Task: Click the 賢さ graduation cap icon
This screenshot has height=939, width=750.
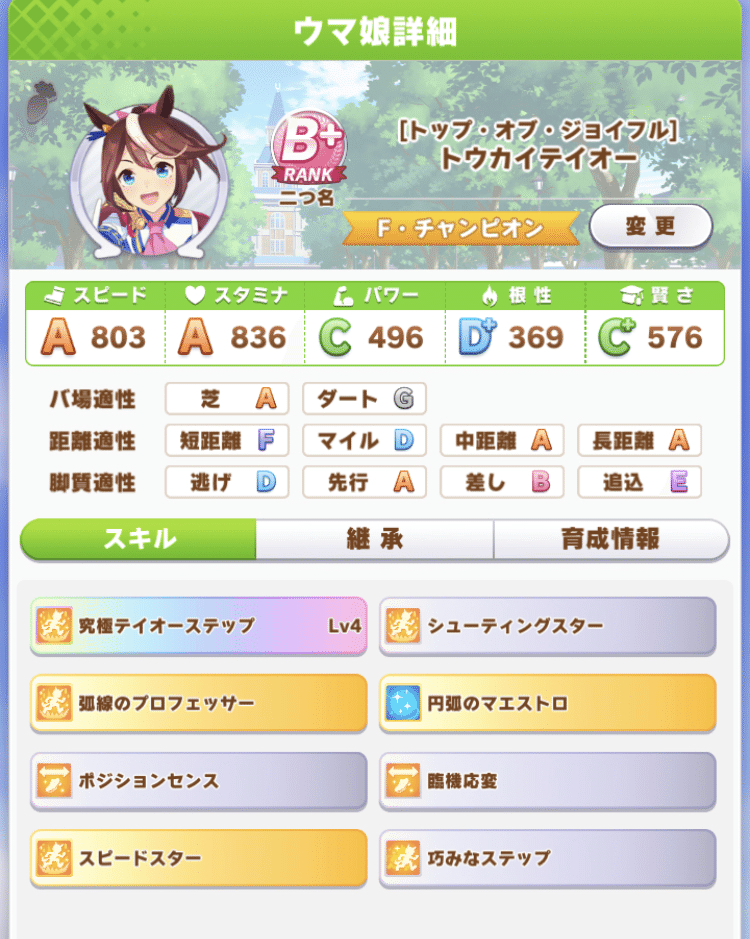Action: click(632, 293)
